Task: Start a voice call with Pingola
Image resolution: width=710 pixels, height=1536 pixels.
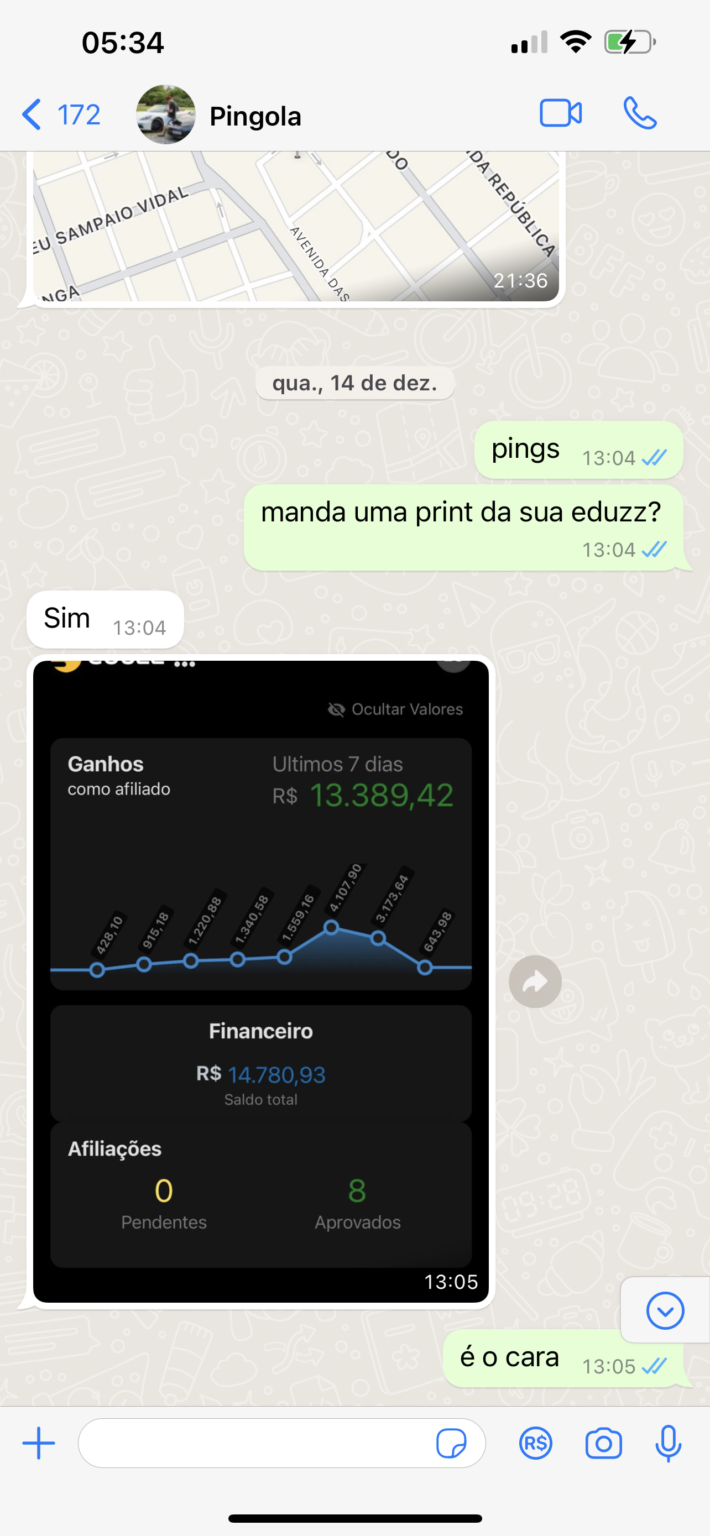Action: point(640,114)
